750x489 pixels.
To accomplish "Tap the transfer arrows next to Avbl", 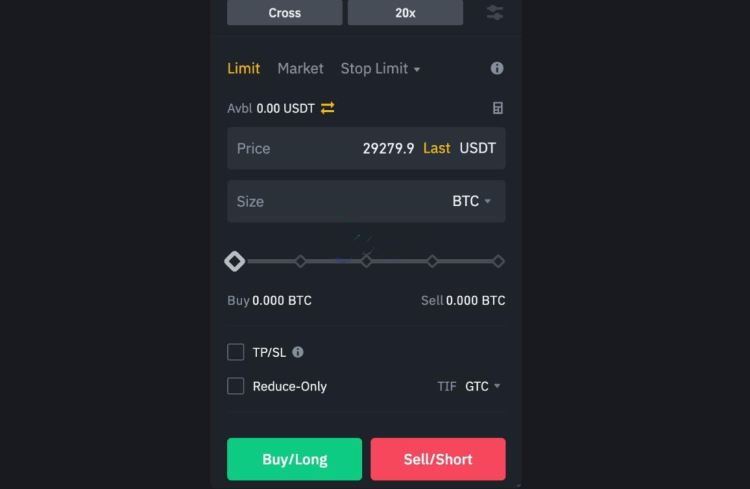I will tap(328, 108).
